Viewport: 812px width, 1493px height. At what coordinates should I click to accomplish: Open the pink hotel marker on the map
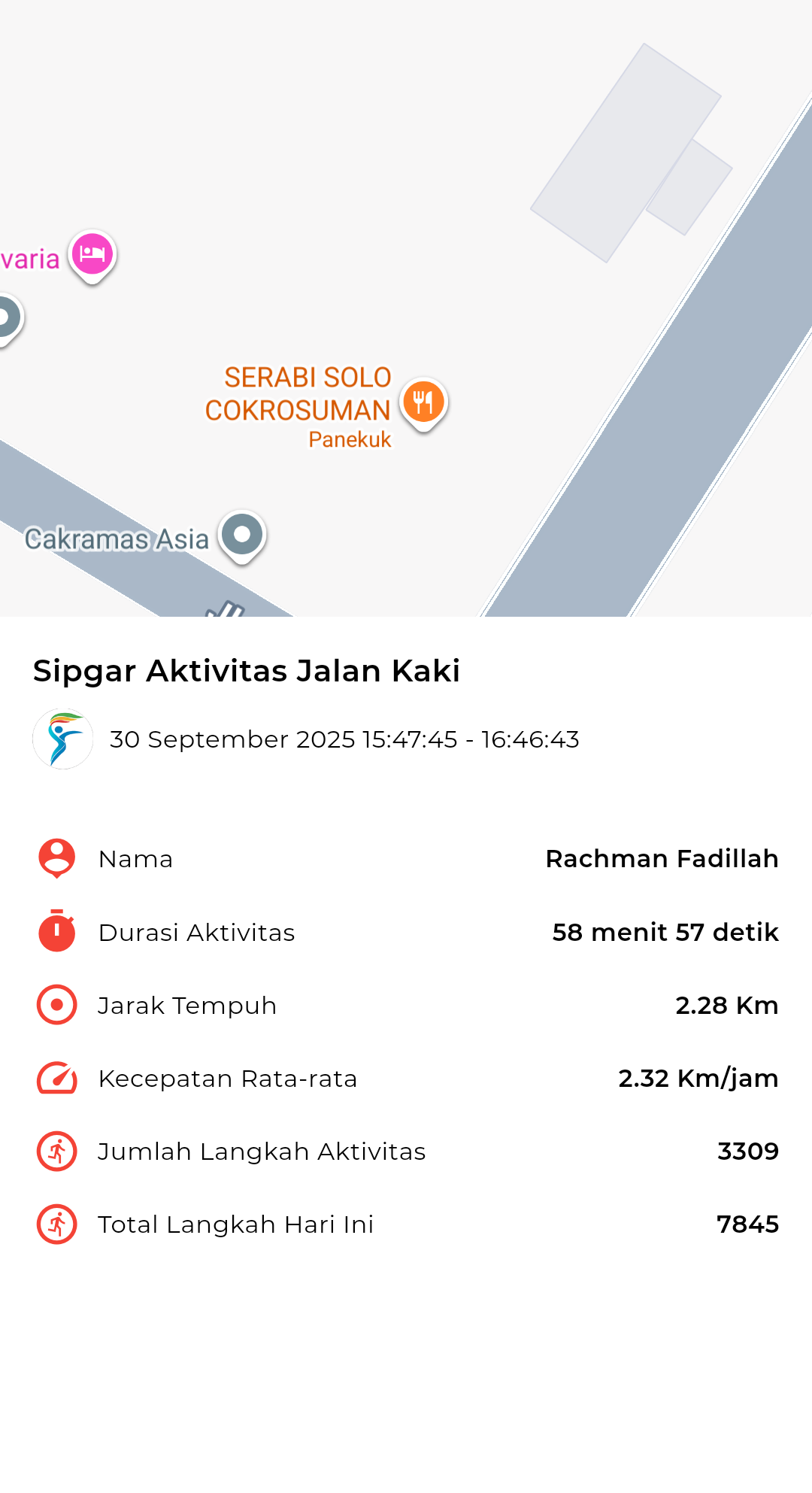pyautogui.click(x=92, y=255)
